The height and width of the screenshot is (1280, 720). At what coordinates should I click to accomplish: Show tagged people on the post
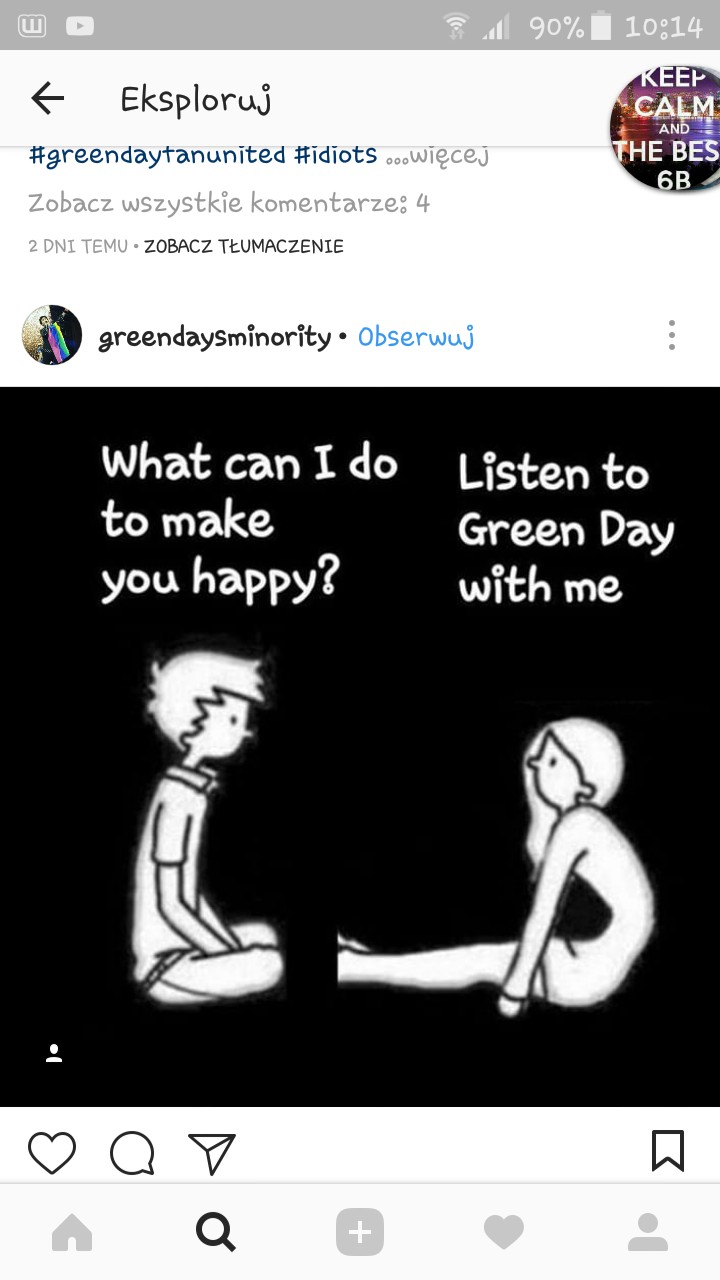[54, 1053]
